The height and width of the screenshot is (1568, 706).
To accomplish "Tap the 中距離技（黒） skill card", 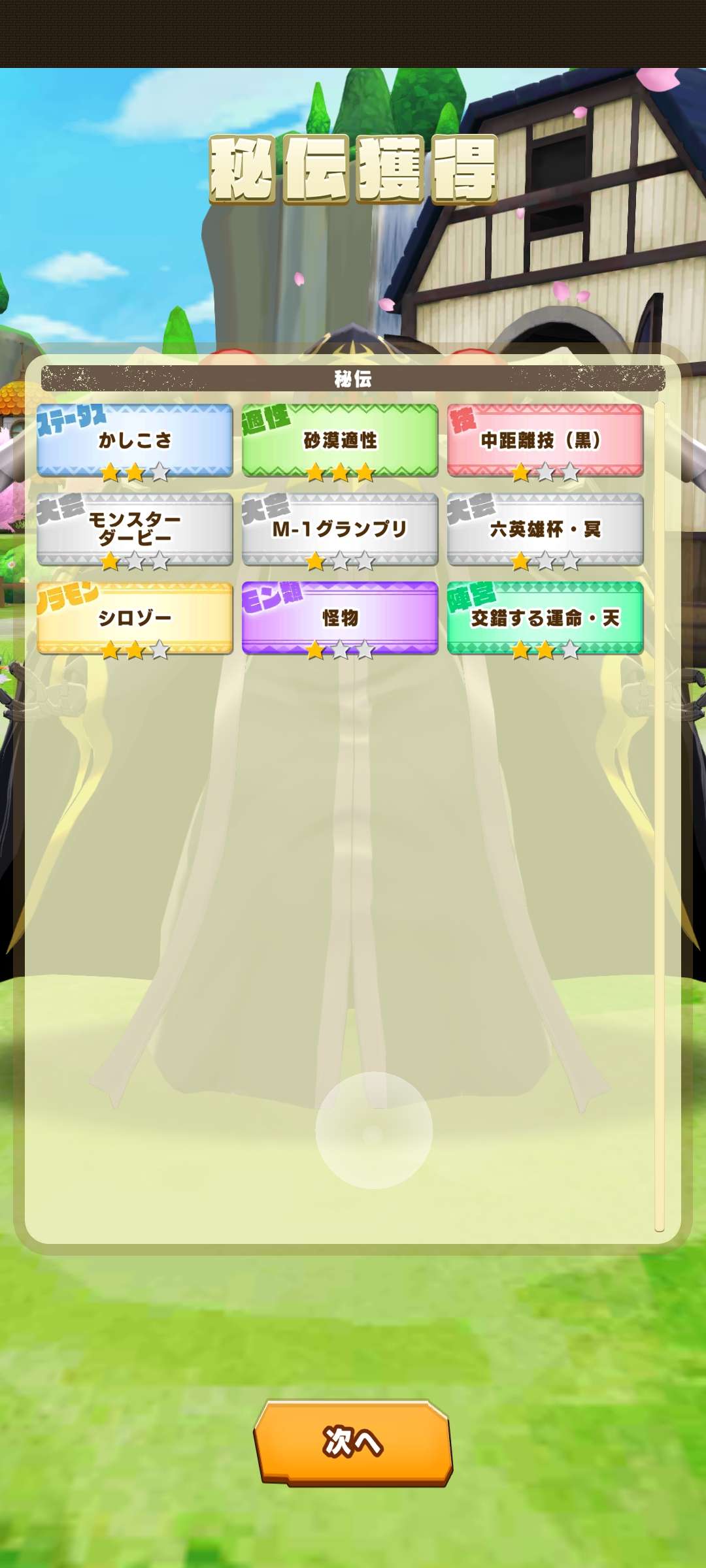I will click(545, 440).
